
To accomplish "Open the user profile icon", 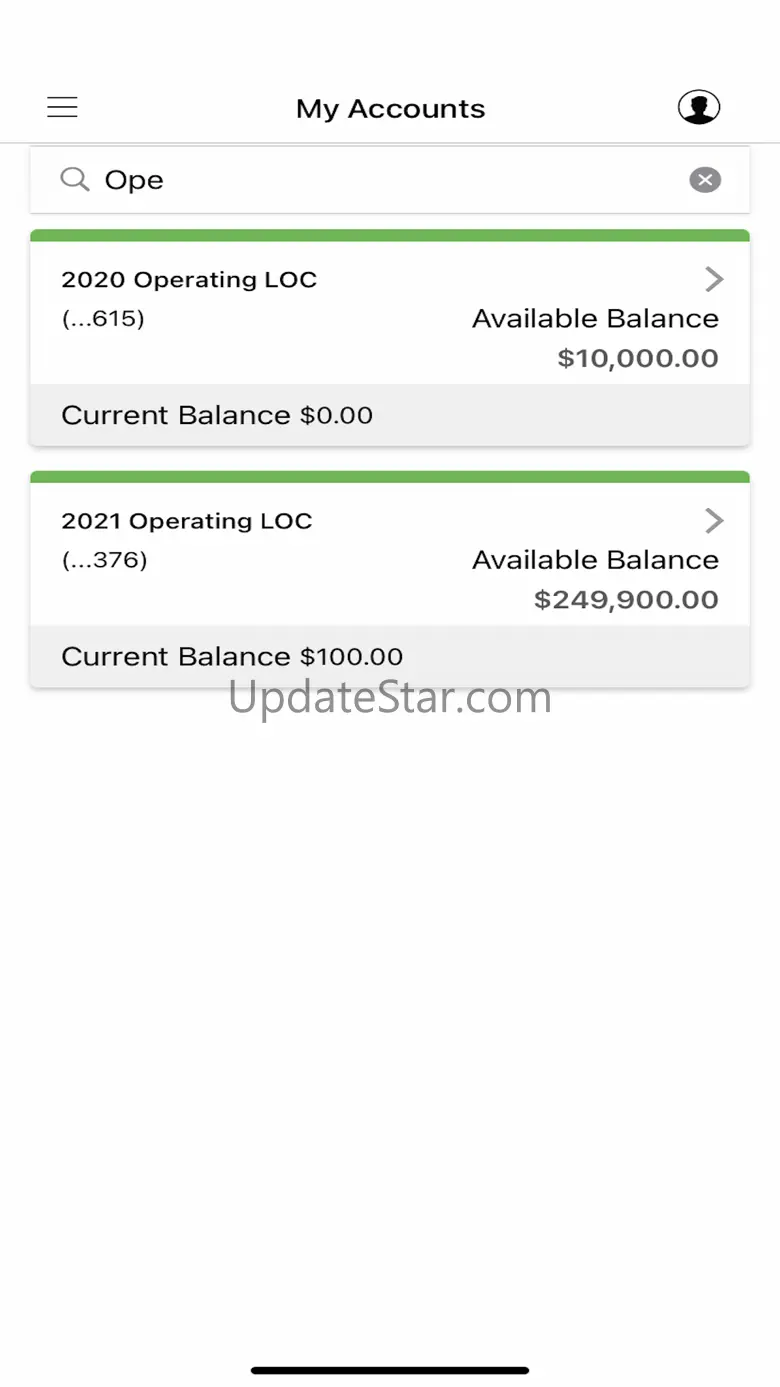I will pos(699,107).
